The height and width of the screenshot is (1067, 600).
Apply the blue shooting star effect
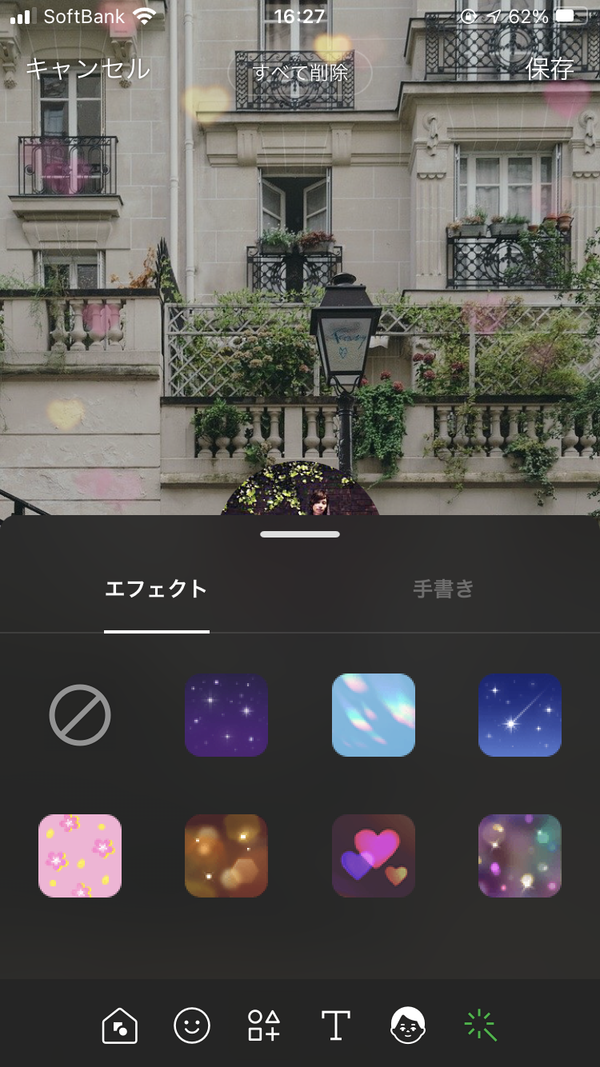[x=520, y=715]
